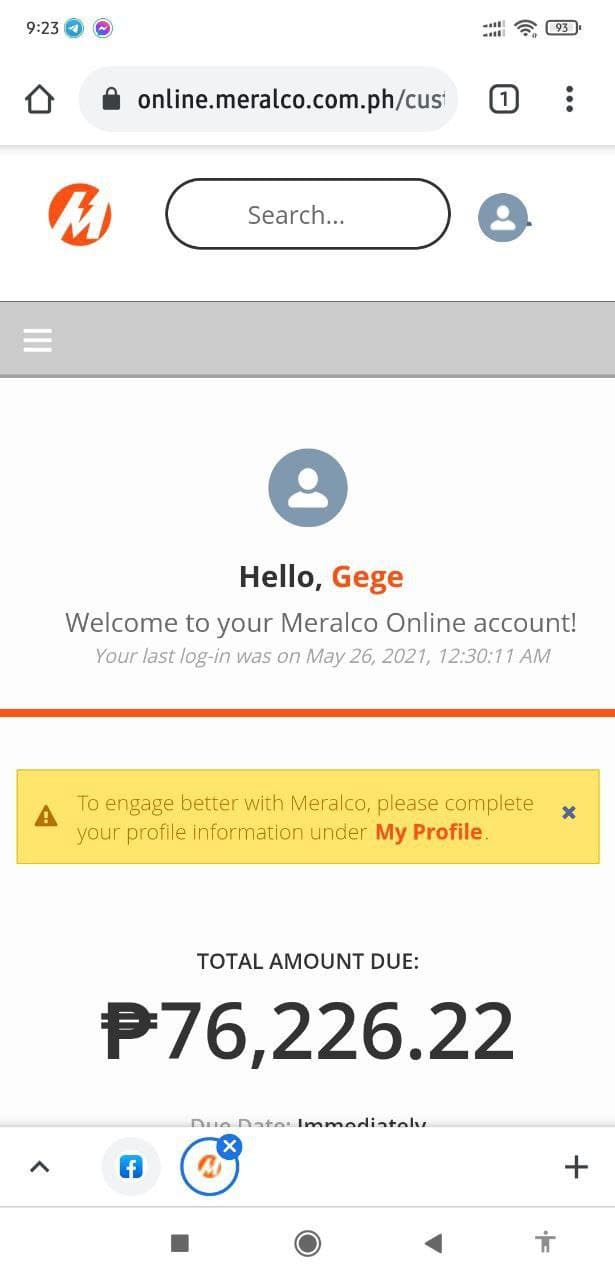Dismiss the yellow profile notice

pos(569,812)
